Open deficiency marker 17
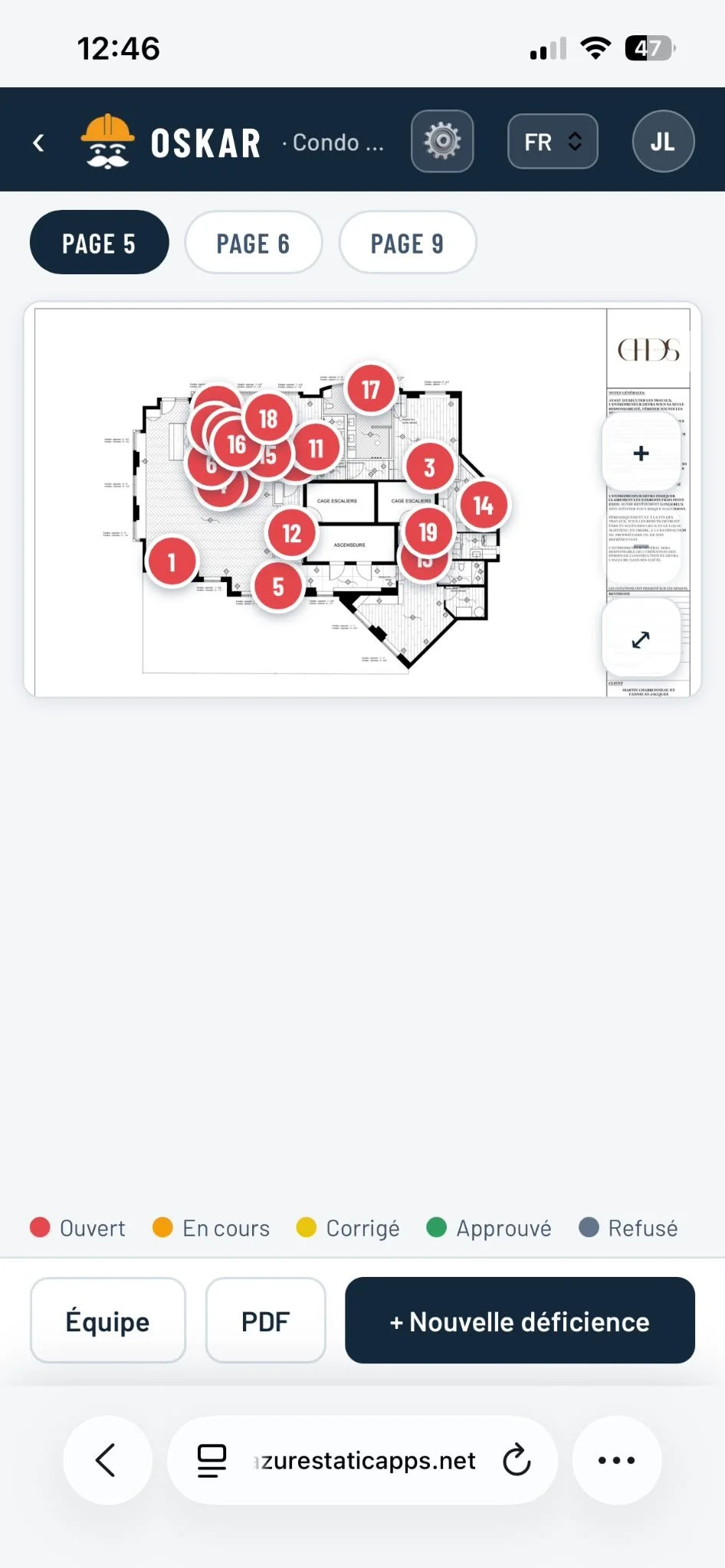 [371, 388]
